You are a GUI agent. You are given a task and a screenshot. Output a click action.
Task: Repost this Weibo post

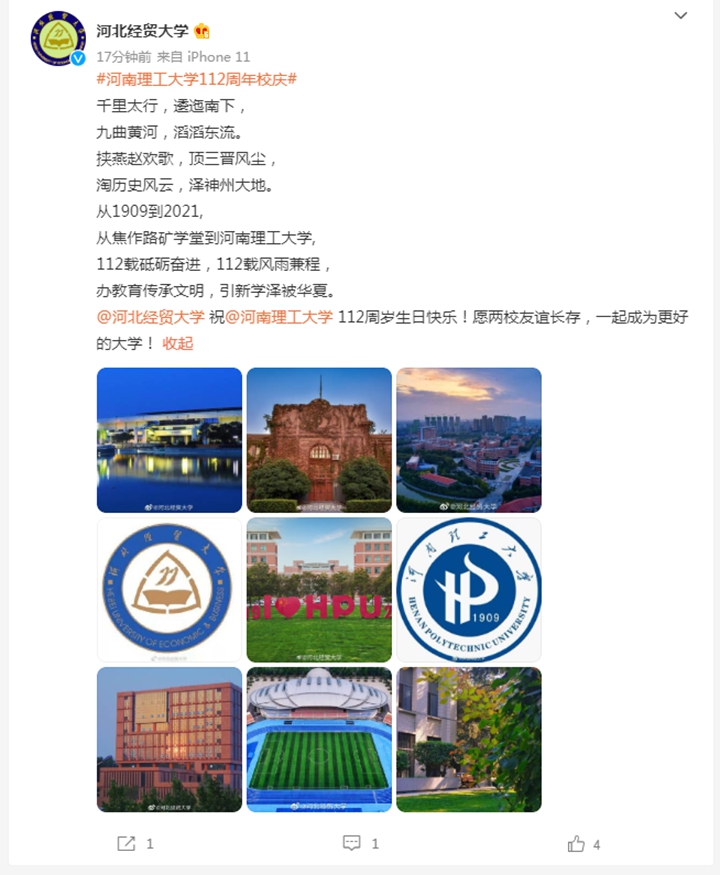(x=135, y=844)
